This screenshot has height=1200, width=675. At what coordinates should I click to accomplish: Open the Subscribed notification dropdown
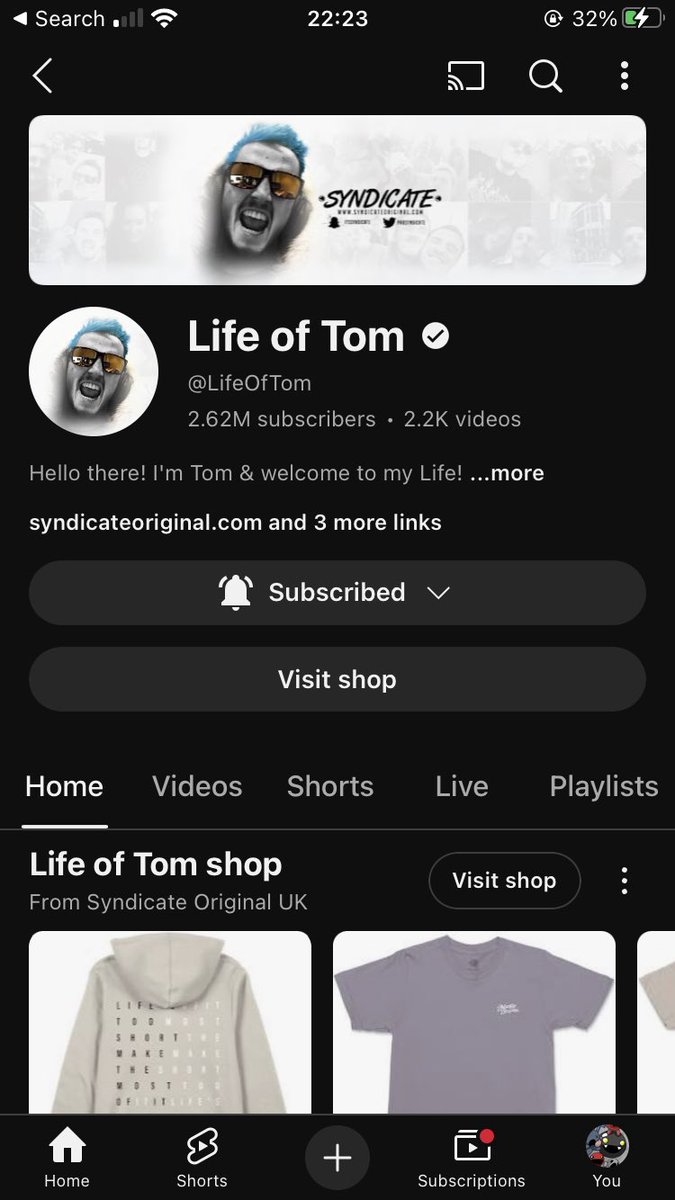(x=337, y=592)
